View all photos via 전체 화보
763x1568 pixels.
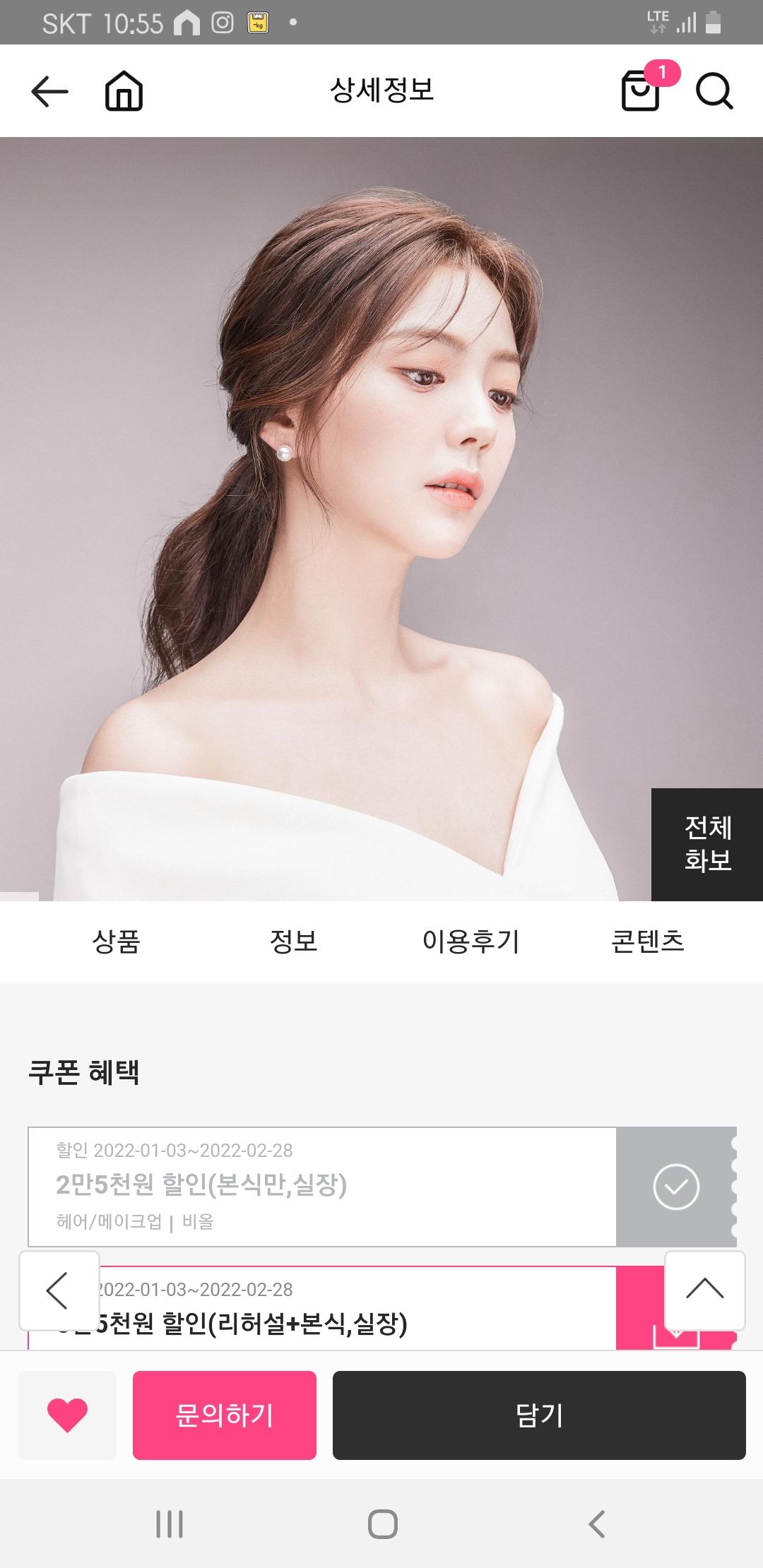point(707,844)
